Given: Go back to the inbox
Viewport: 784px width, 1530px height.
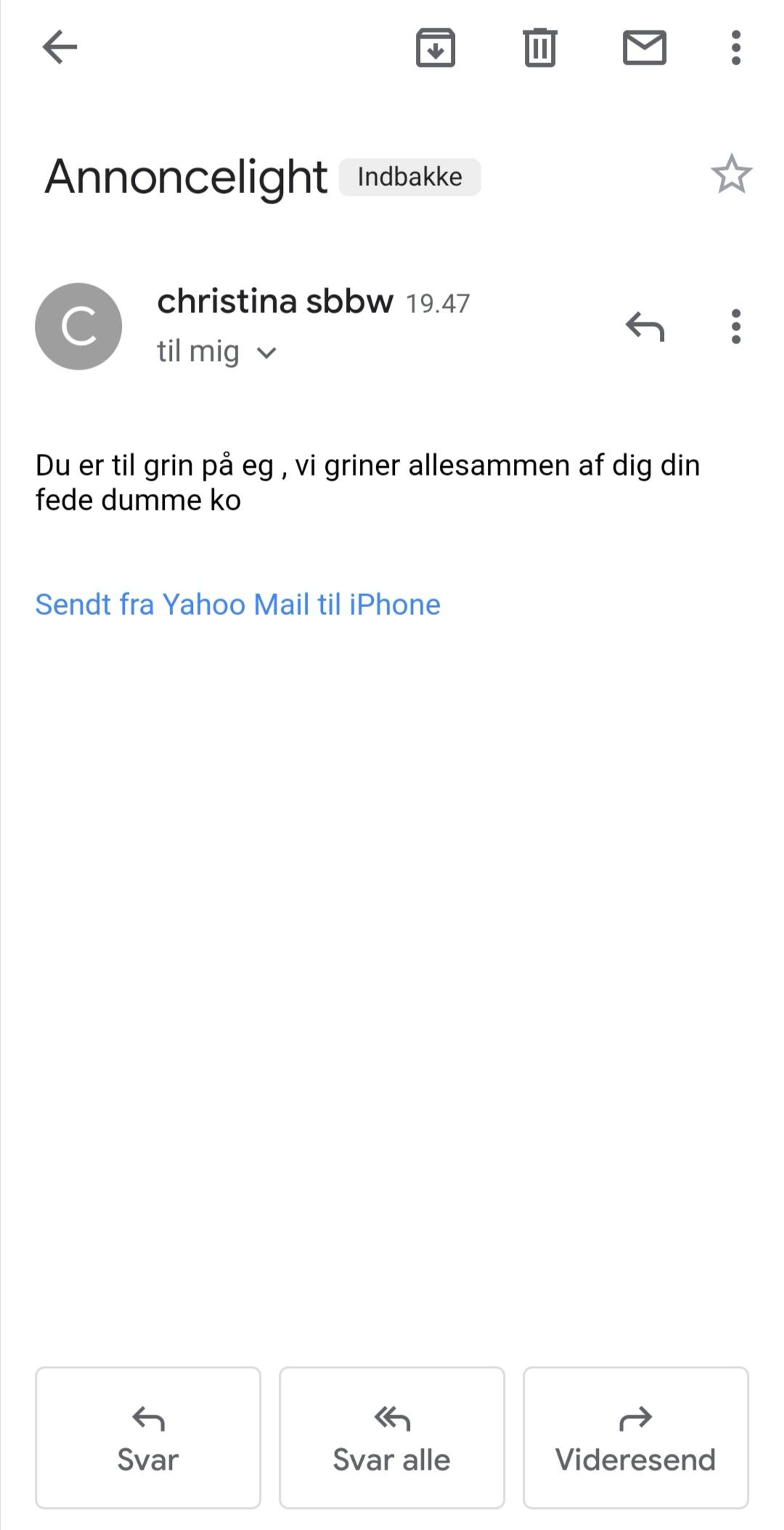Looking at the screenshot, I should pyautogui.click(x=60, y=48).
